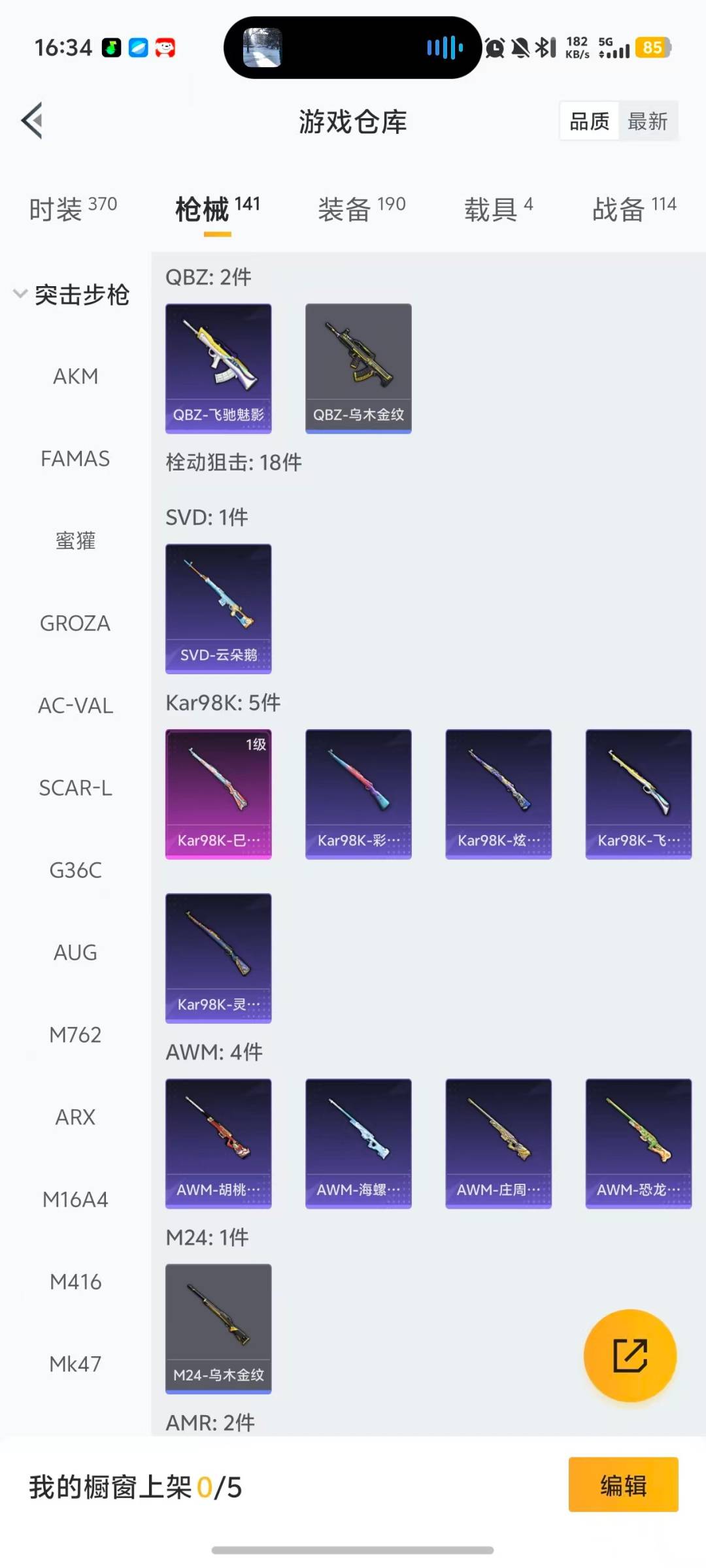Viewport: 706px width, 1568px height.
Task: Select the QBZ-飞驰魅影 weapon icon
Action: (218, 368)
